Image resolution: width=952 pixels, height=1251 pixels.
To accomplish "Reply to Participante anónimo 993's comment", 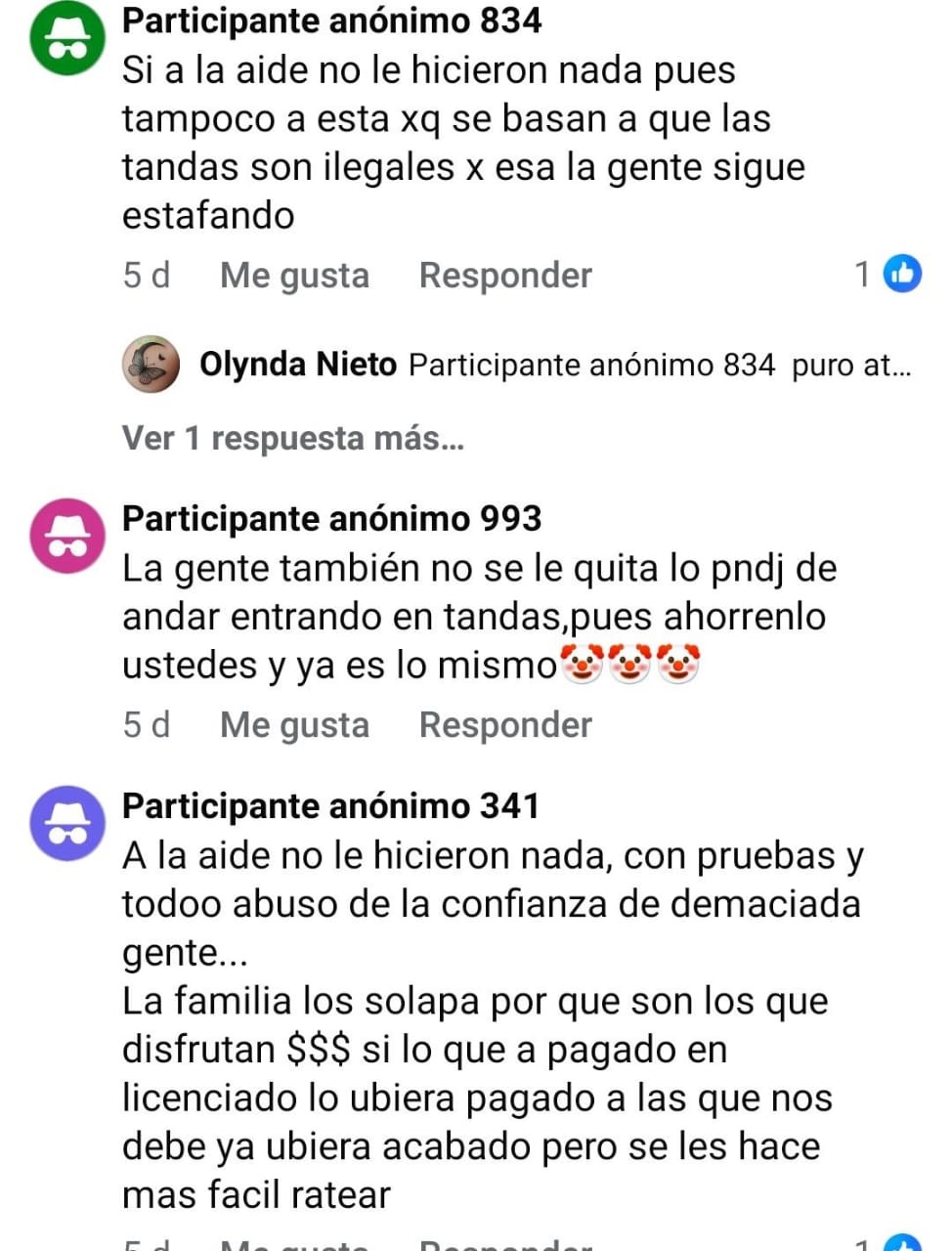I will point(504,725).
